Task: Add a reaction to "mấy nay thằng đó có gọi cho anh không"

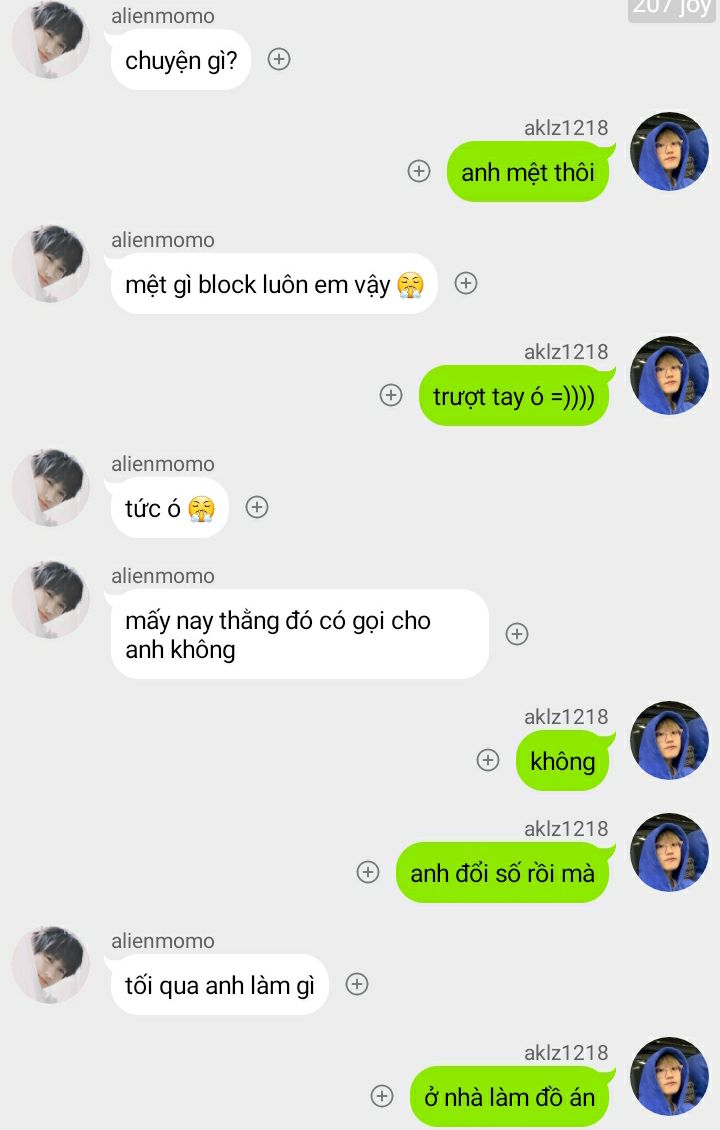Action: (516, 634)
